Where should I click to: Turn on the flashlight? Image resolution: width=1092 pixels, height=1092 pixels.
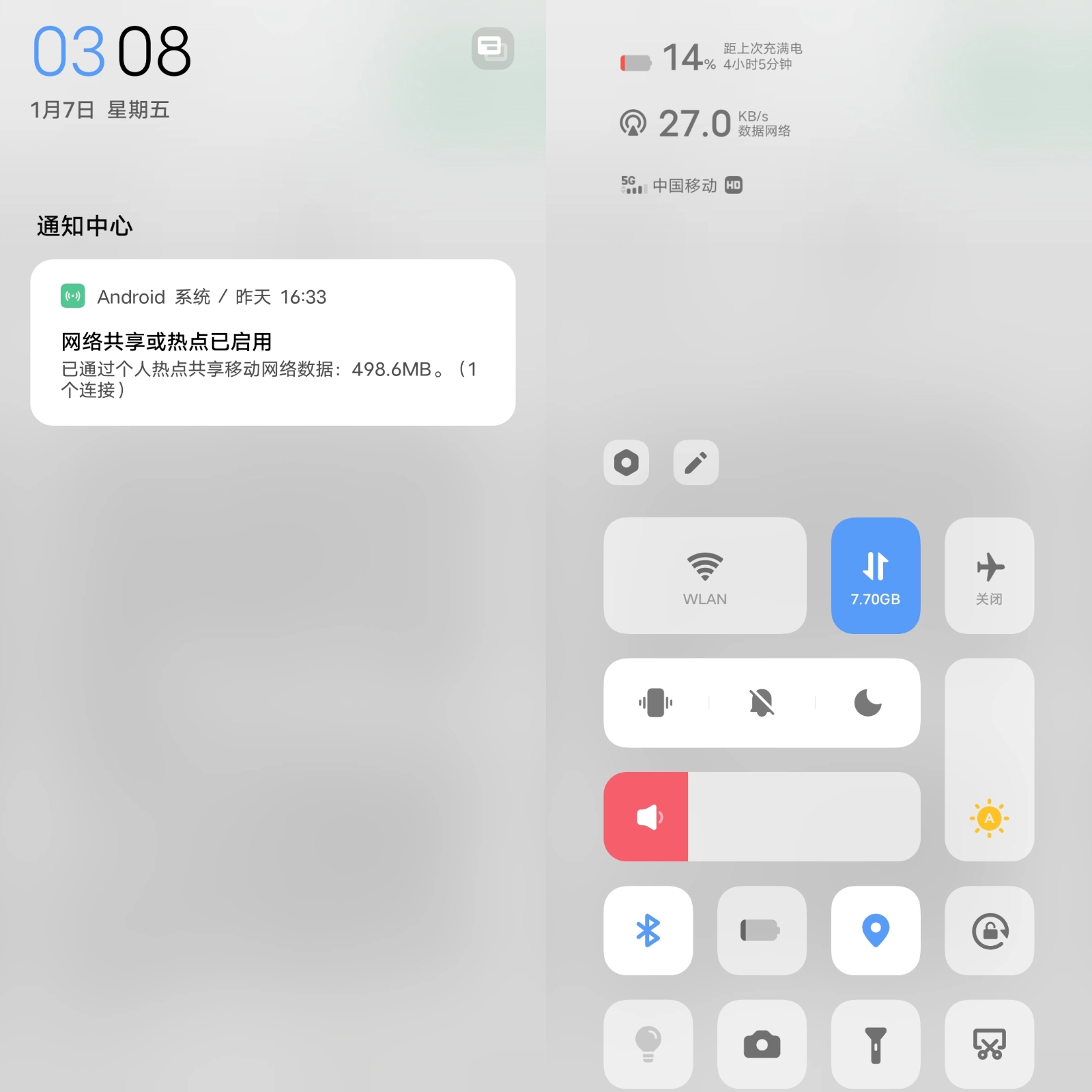(875, 1044)
